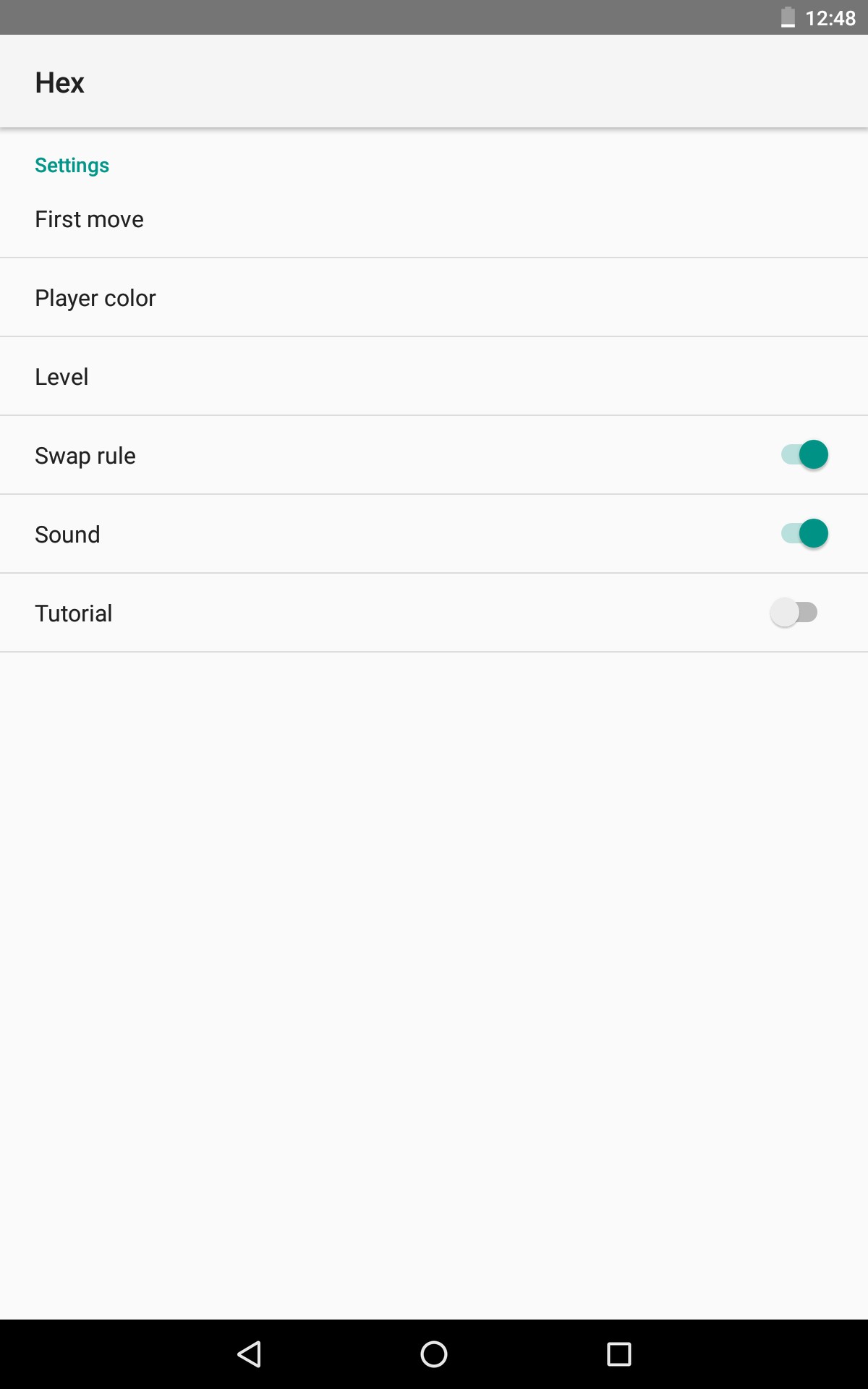Open the First move setting
The image size is (868, 1389).
click(x=434, y=219)
